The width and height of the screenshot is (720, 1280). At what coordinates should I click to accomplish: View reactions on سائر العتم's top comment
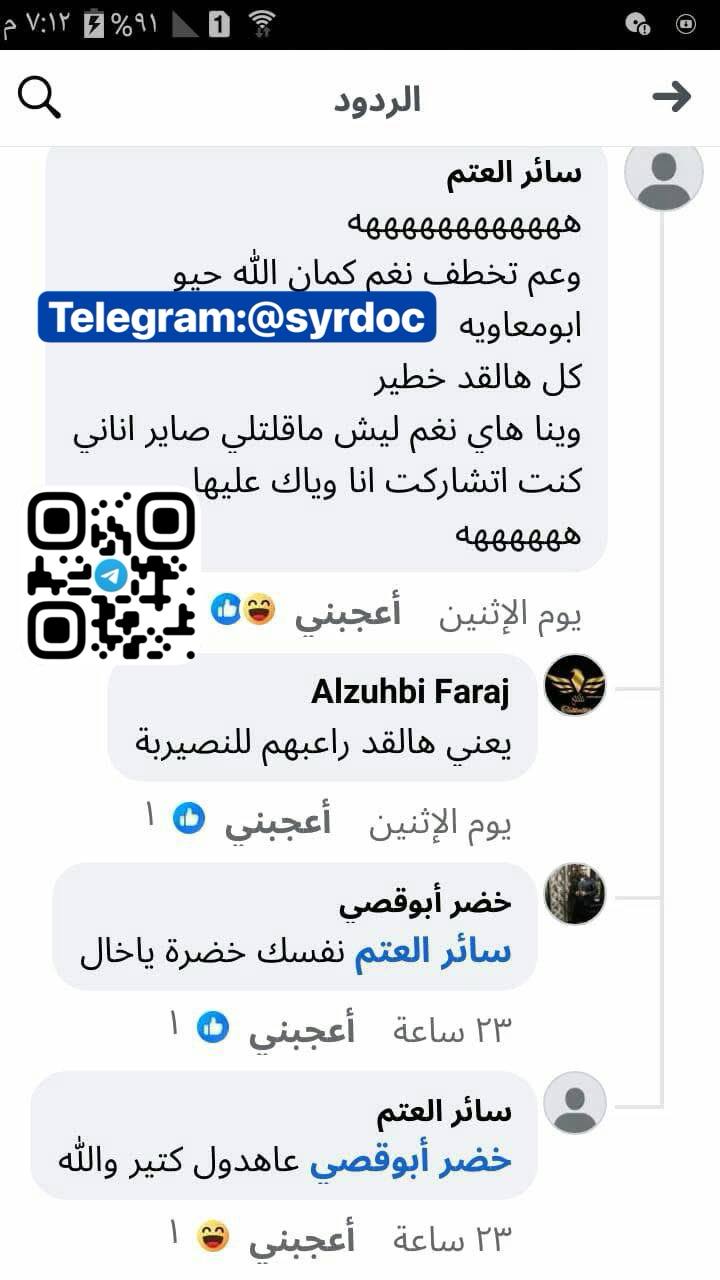click(243, 609)
